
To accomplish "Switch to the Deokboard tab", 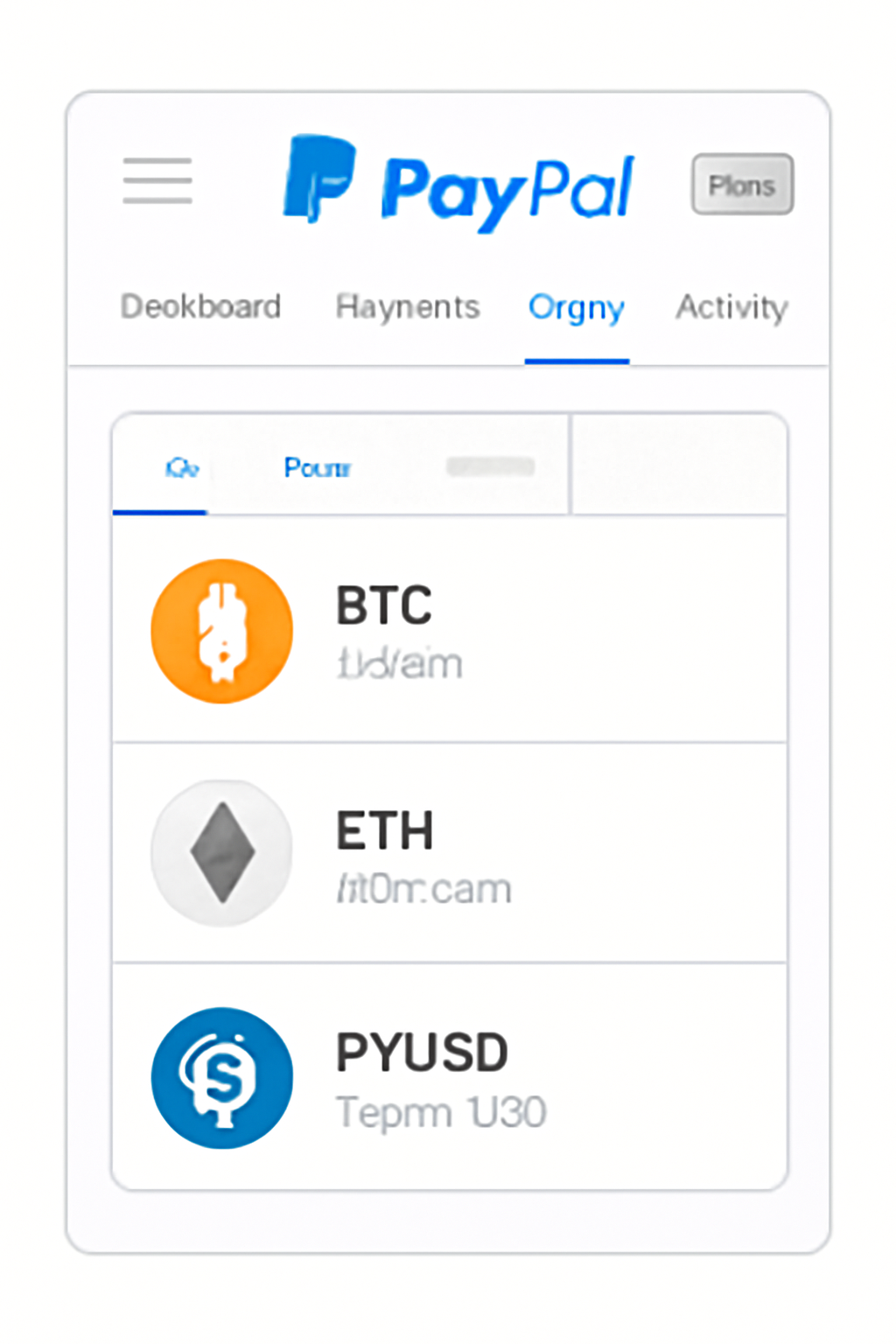I will [x=200, y=307].
